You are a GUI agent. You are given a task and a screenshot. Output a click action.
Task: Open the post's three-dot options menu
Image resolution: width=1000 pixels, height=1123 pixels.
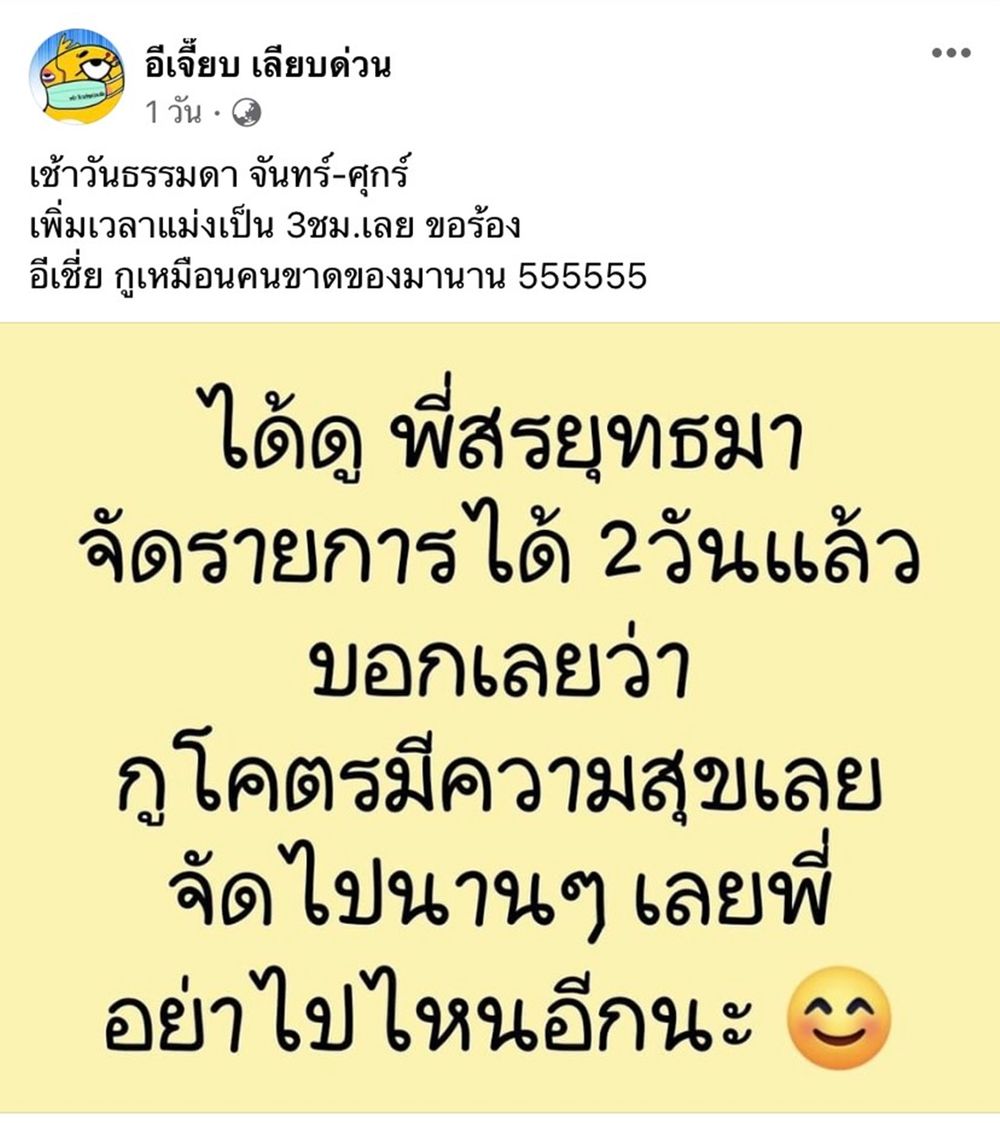coord(950,54)
